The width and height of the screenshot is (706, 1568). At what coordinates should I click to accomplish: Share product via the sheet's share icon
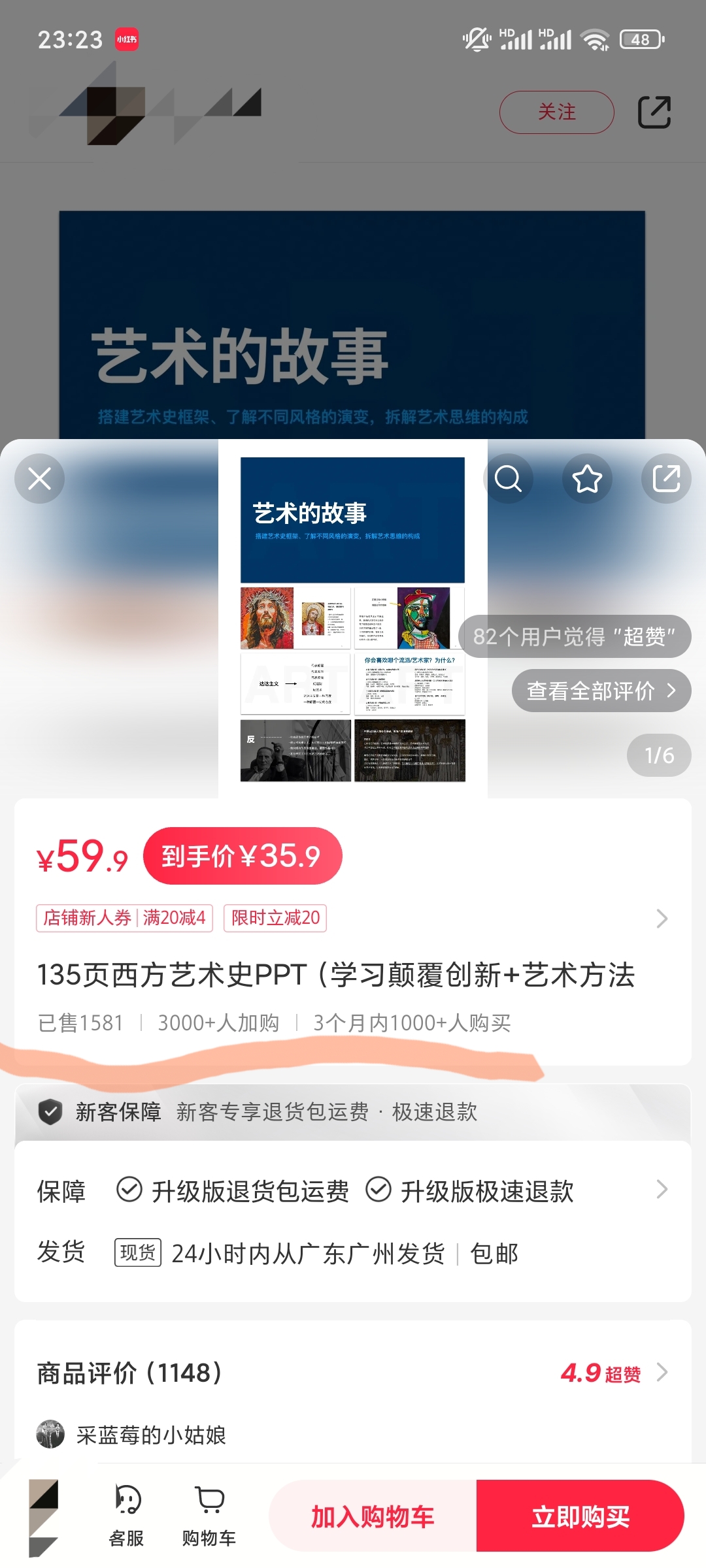[x=666, y=479]
